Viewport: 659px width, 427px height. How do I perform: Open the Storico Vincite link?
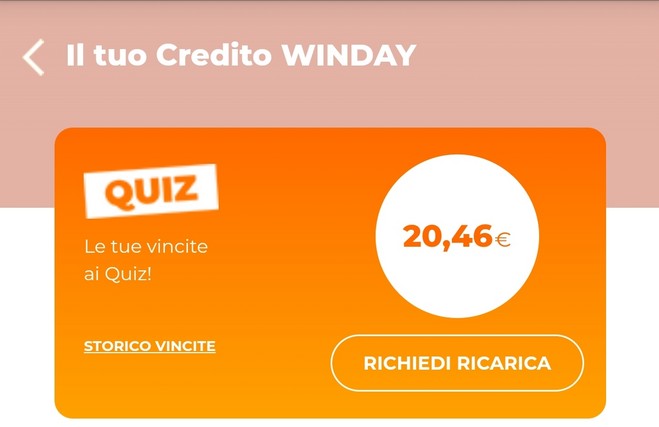pyautogui.click(x=149, y=346)
